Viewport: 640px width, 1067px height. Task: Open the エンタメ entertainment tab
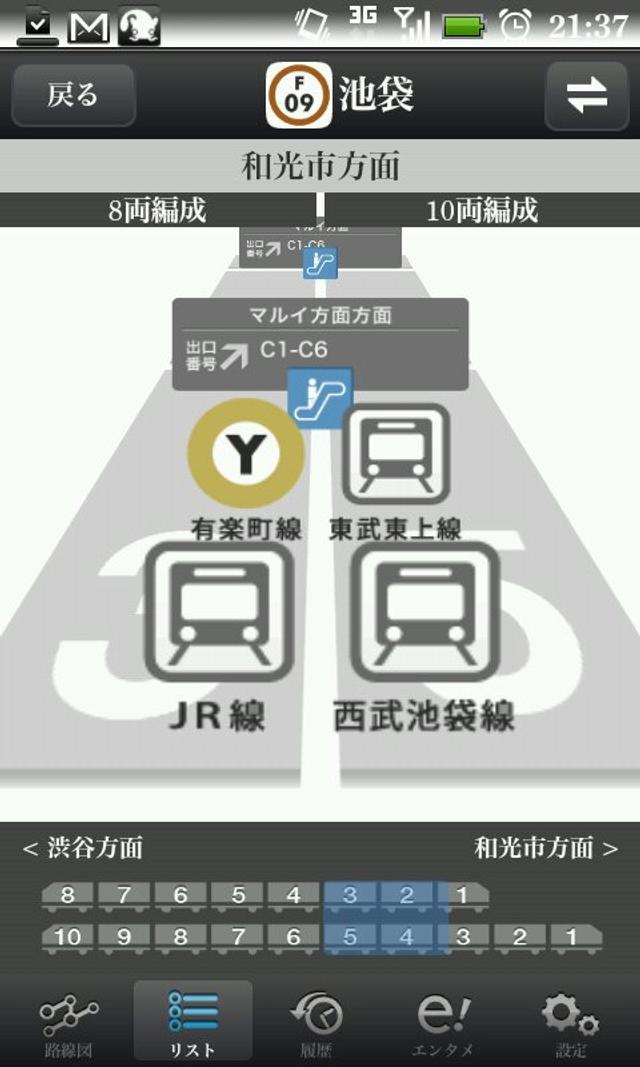(443, 1024)
